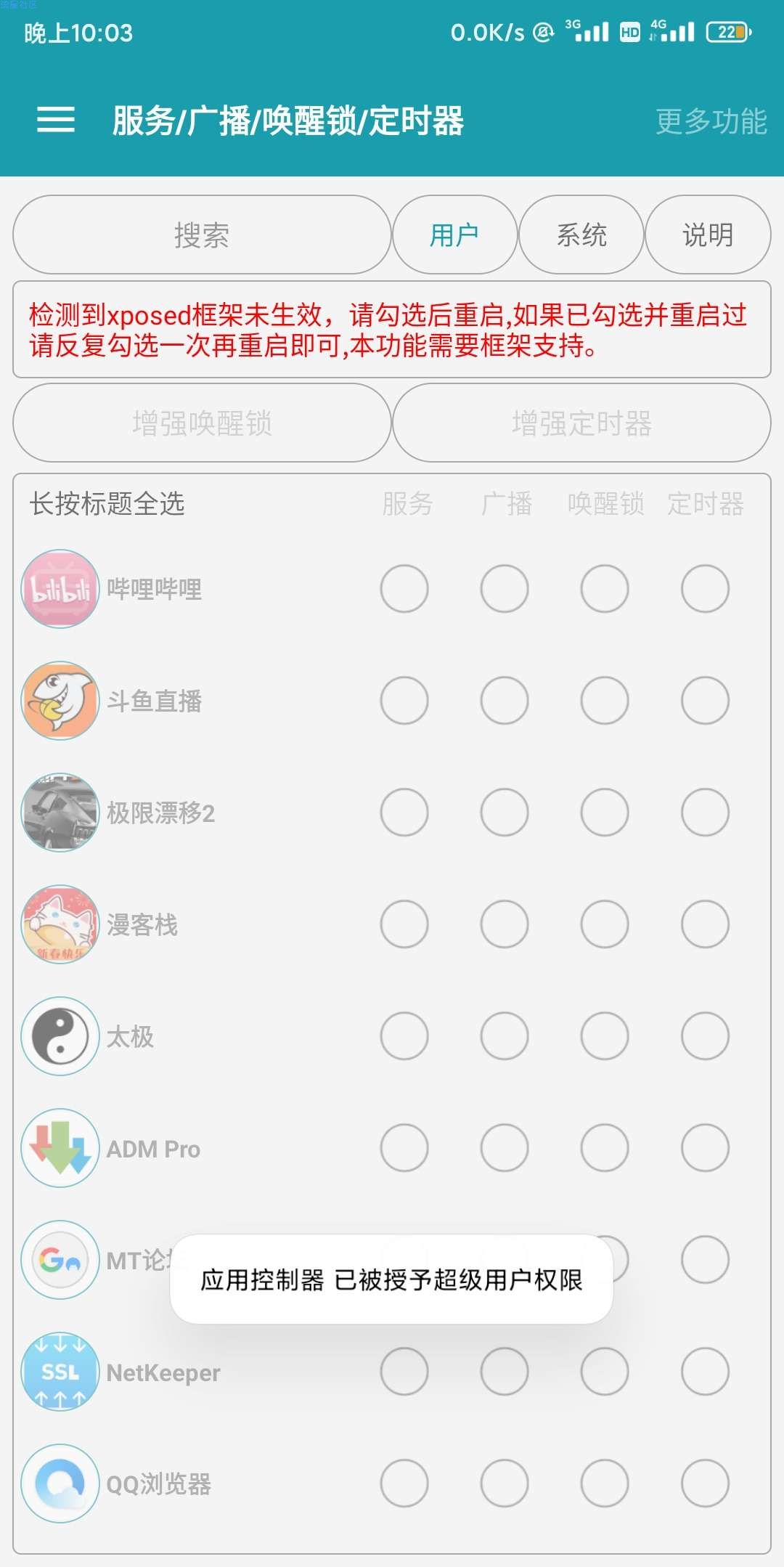The height and width of the screenshot is (1567, 784).
Task: Check 广播 circle for 斗鱼直播
Action: [x=505, y=701]
